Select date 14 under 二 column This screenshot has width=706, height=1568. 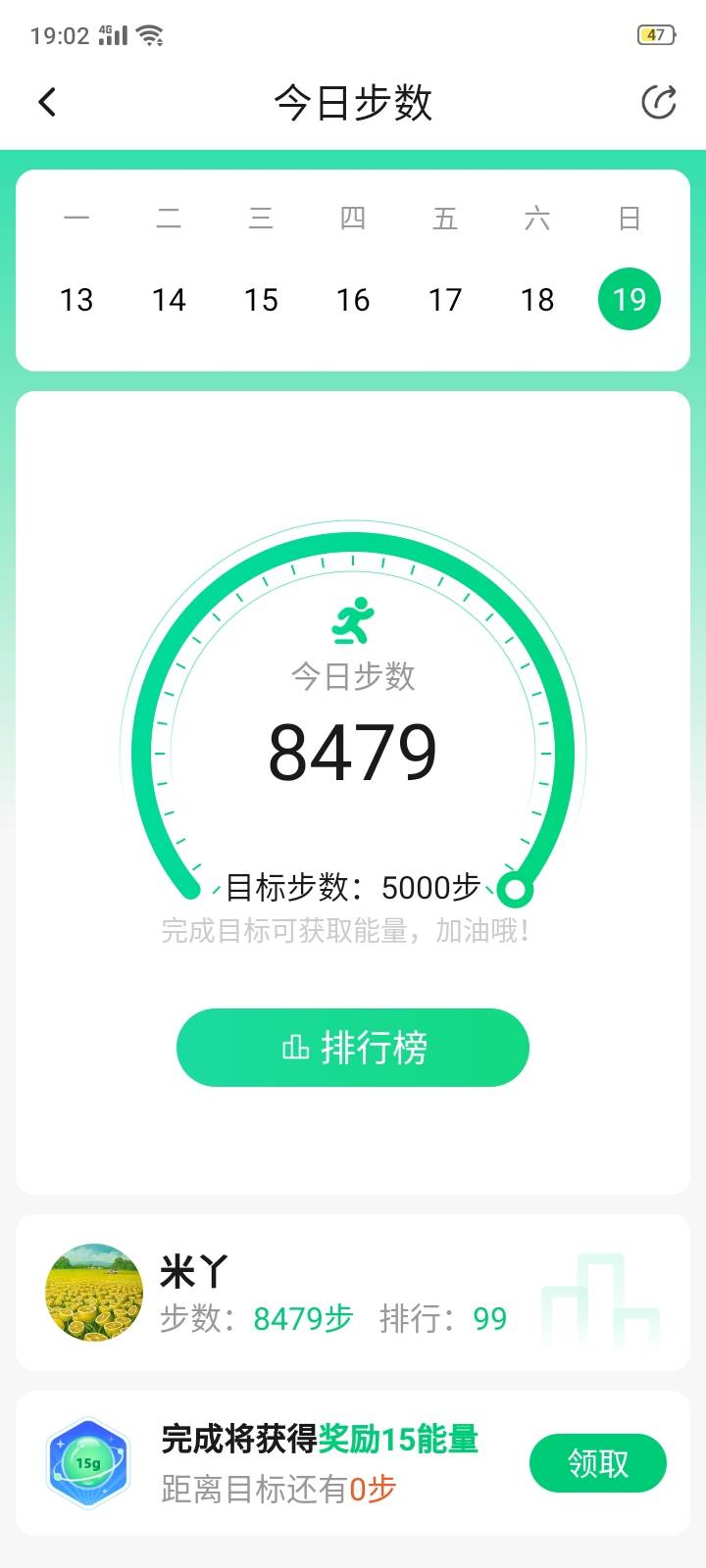170,299
